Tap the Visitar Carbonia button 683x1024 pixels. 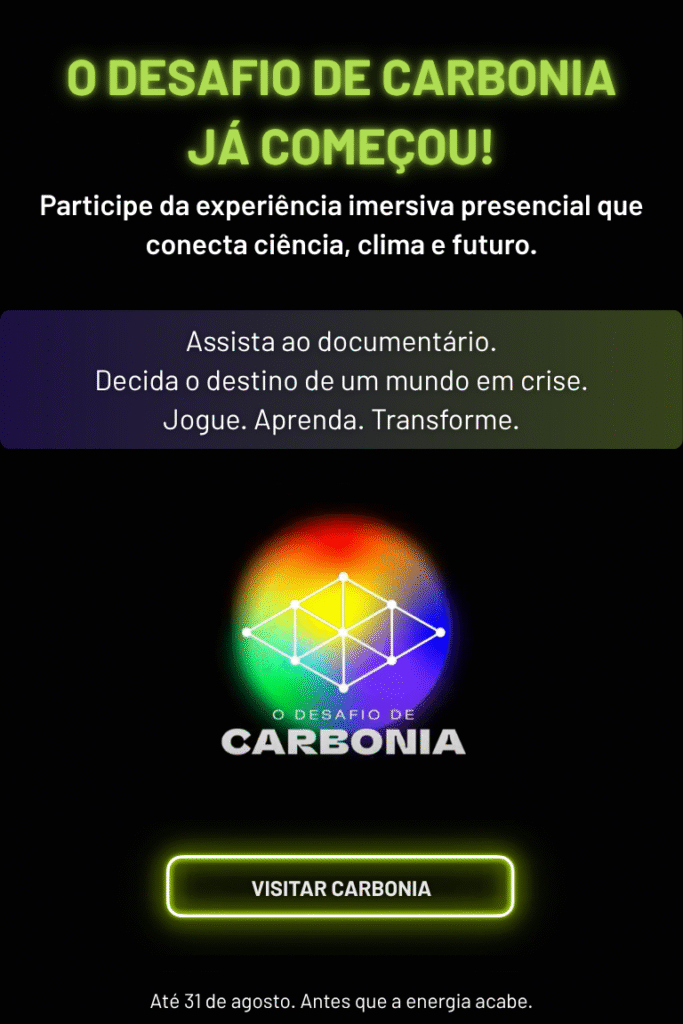click(x=340, y=887)
